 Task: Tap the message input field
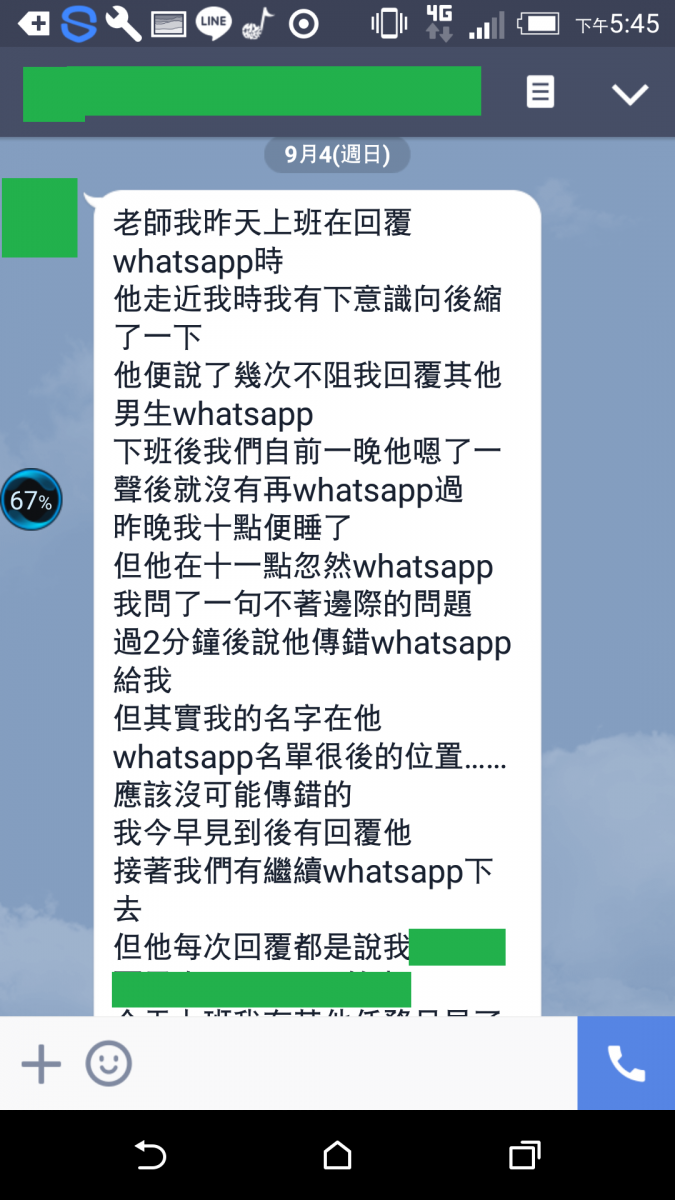pos(350,1064)
